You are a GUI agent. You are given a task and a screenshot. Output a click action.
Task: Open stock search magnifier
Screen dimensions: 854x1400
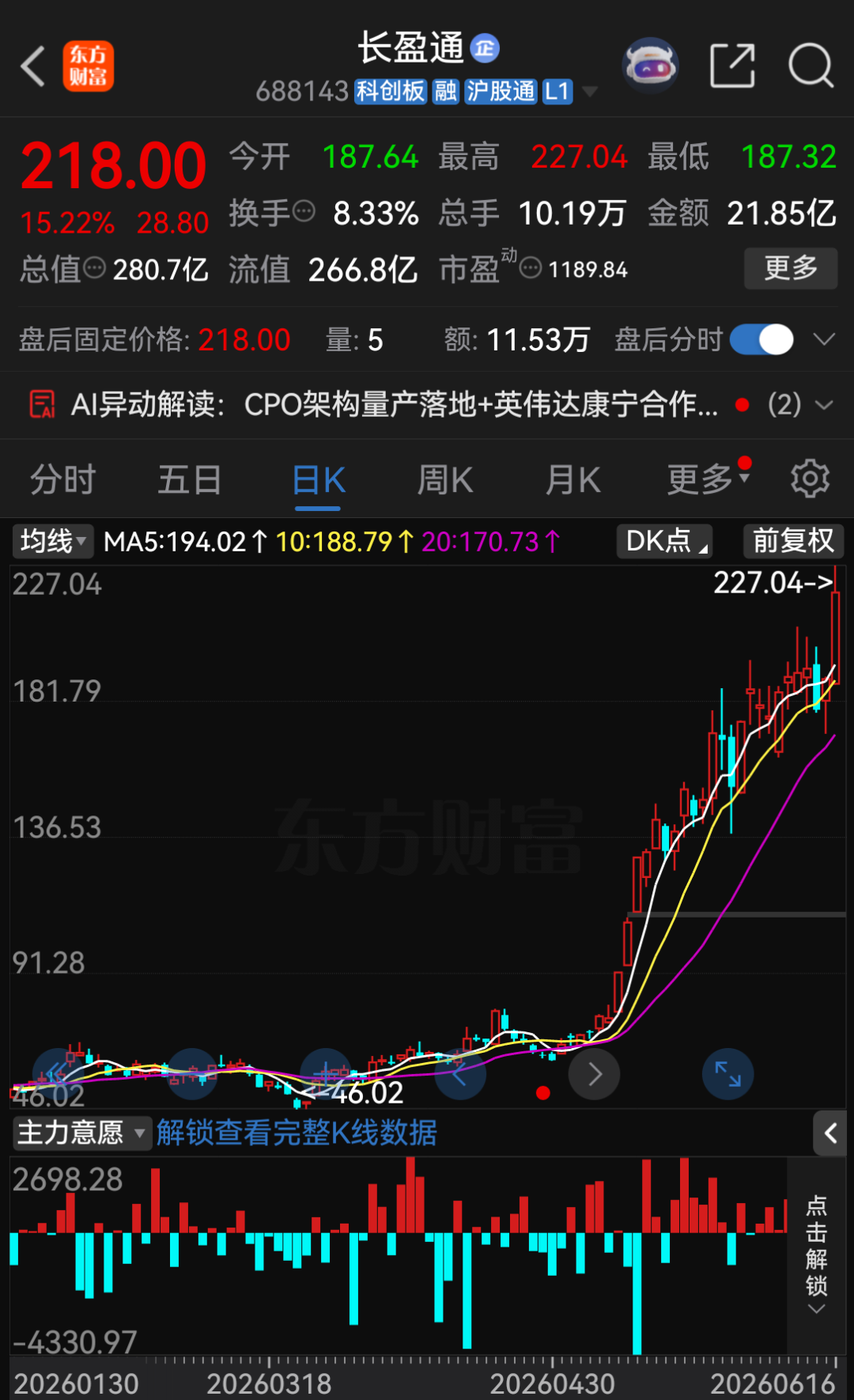(x=811, y=66)
